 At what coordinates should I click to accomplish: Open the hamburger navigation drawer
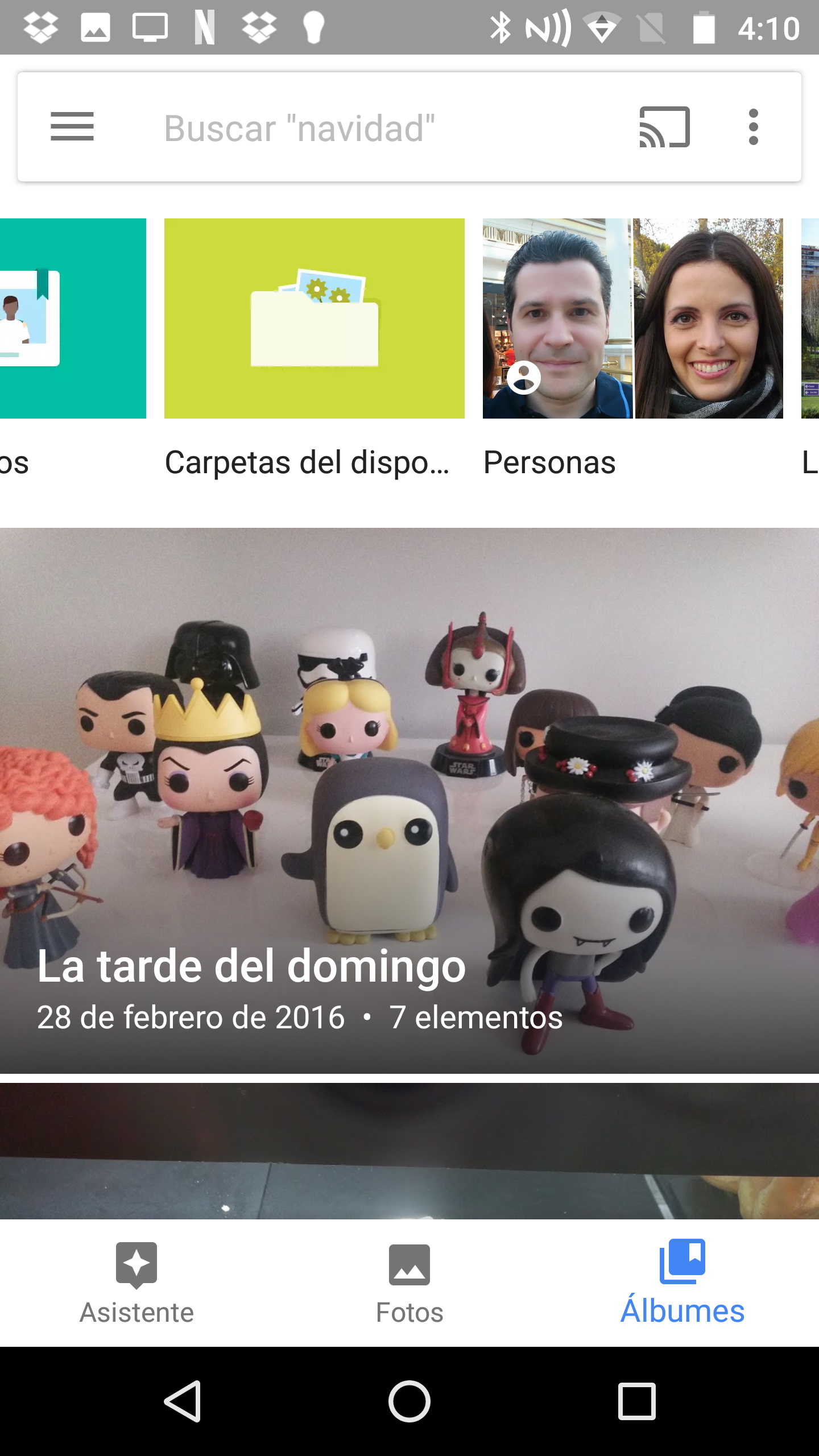point(72,127)
